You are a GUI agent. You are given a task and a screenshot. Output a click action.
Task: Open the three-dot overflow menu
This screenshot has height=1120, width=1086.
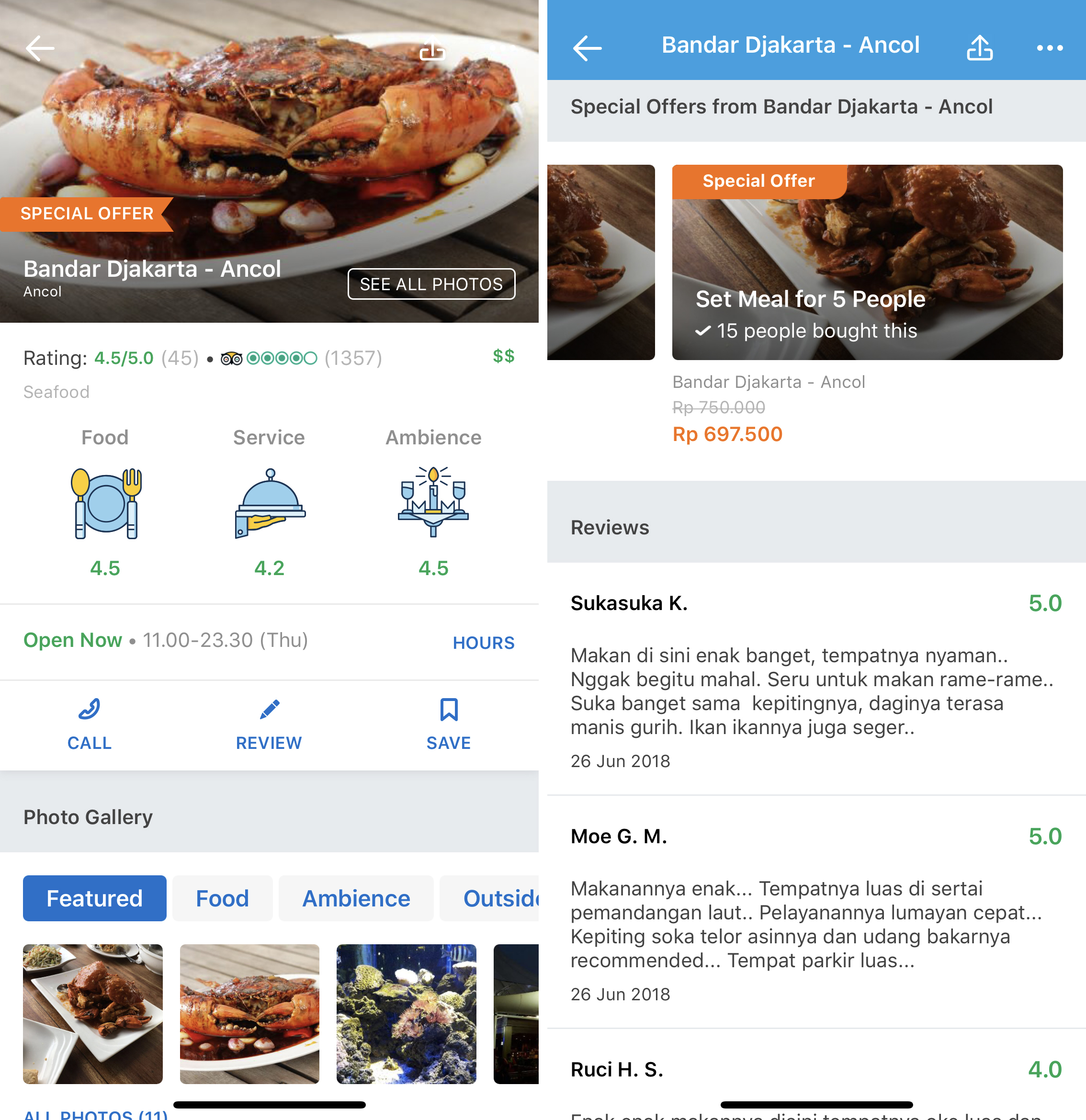tap(1050, 48)
